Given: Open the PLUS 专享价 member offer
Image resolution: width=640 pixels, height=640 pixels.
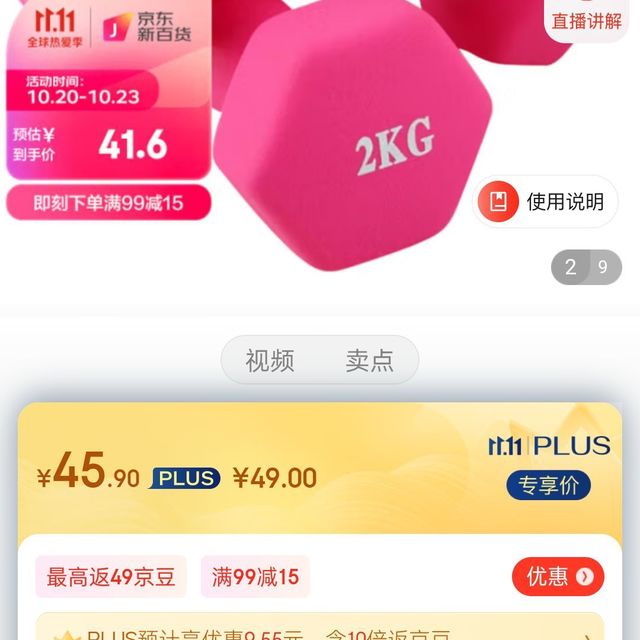Looking at the screenshot, I should [548, 486].
